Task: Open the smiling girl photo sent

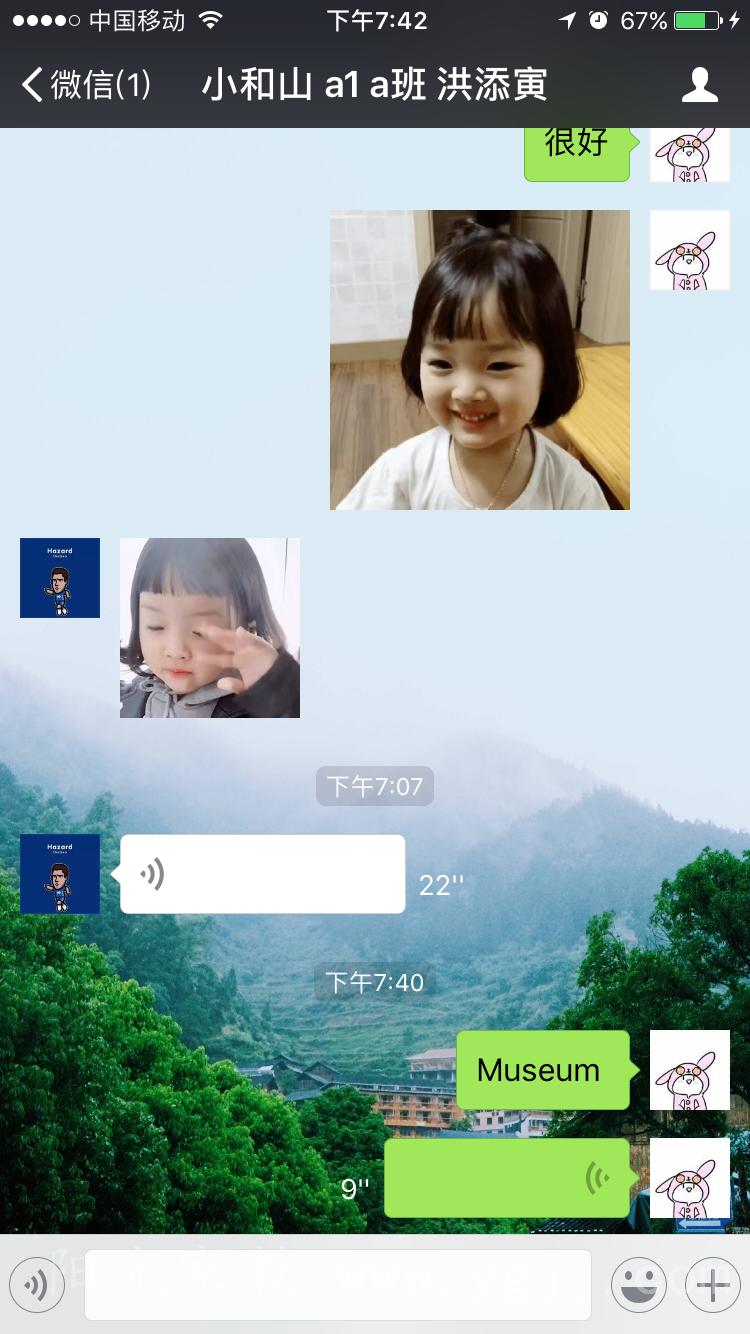Action: pyautogui.click(x=480, y=360)
